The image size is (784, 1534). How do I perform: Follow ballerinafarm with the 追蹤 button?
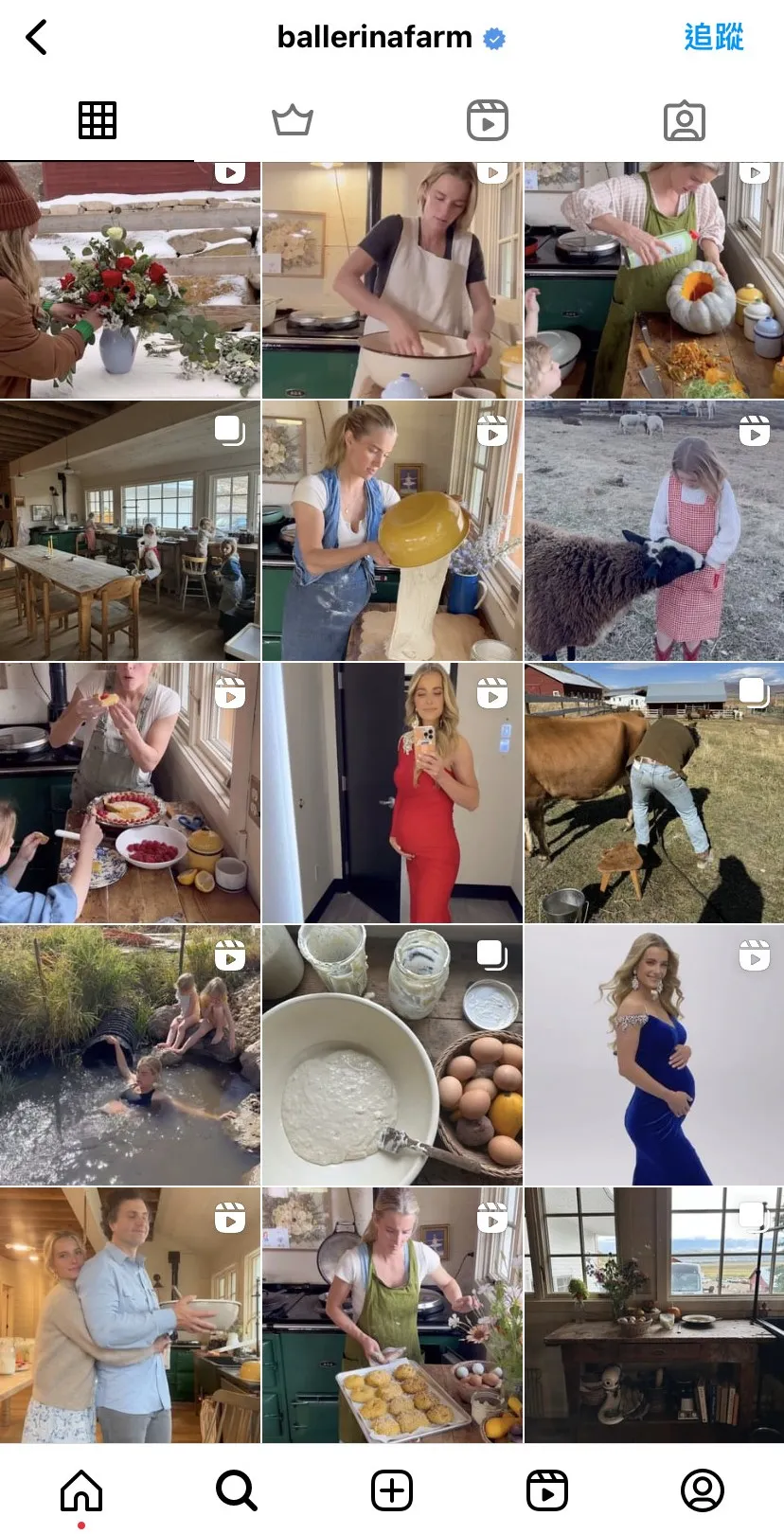pos(714,38)
